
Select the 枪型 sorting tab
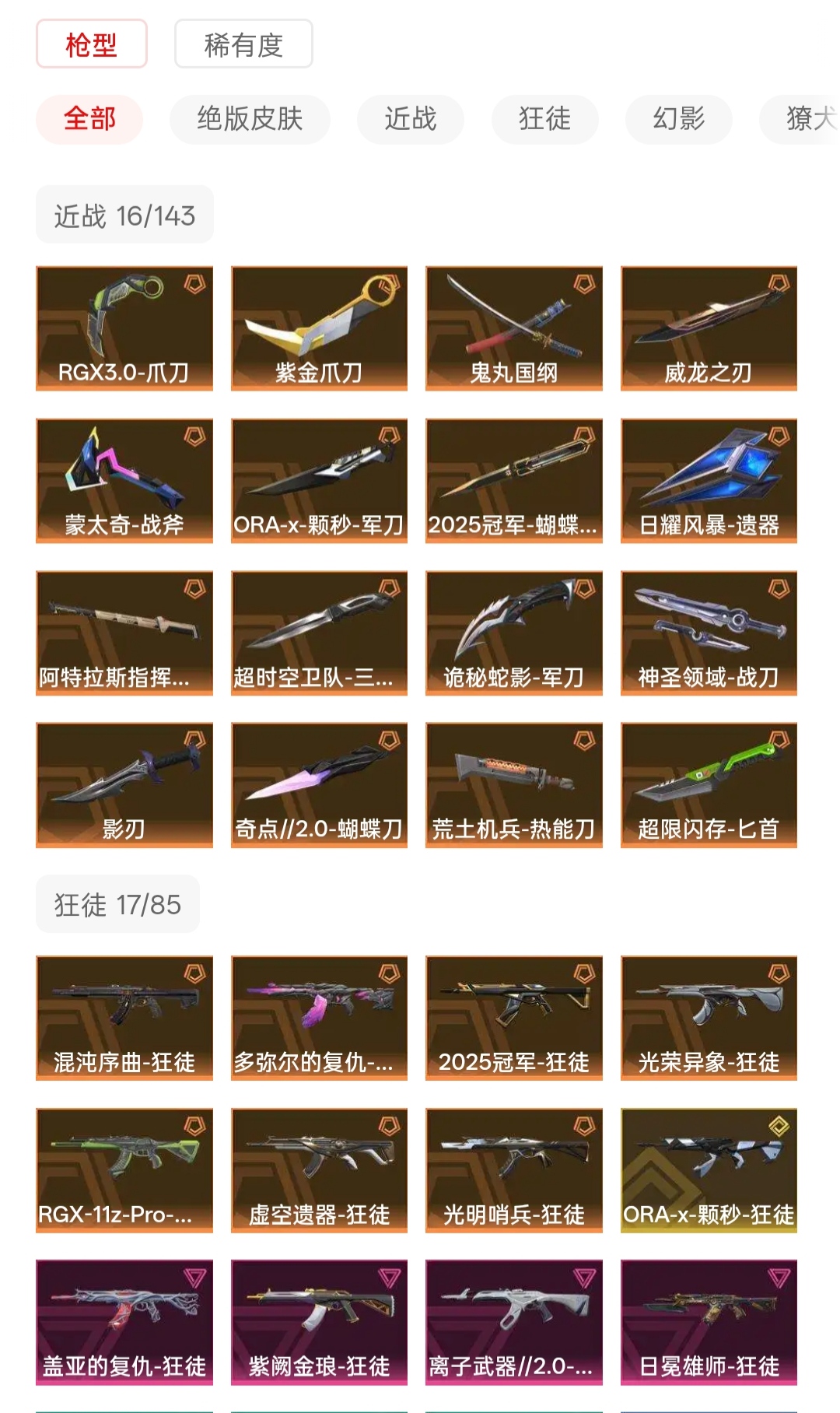click(91, 44)
